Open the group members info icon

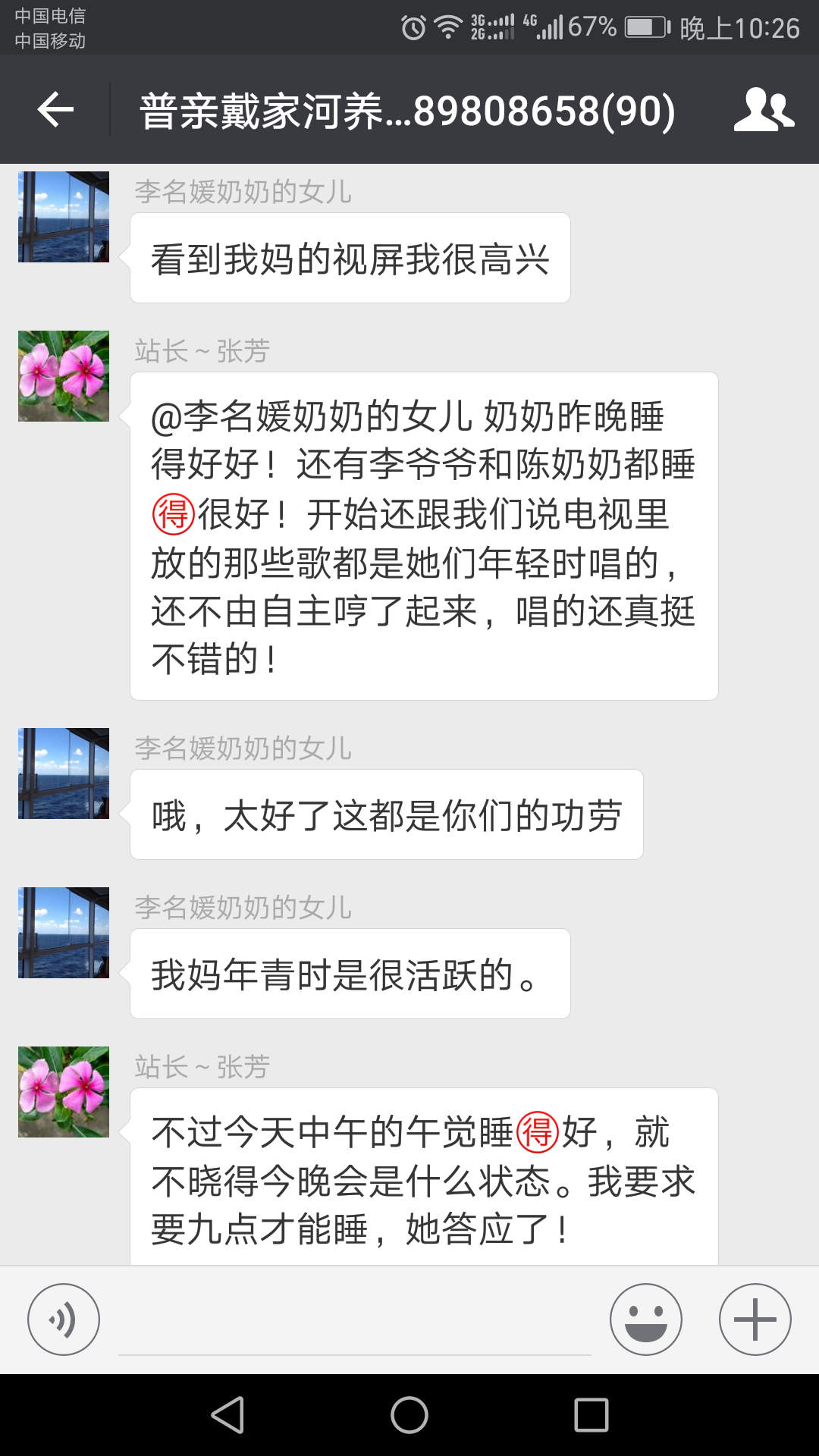[764, 109]
